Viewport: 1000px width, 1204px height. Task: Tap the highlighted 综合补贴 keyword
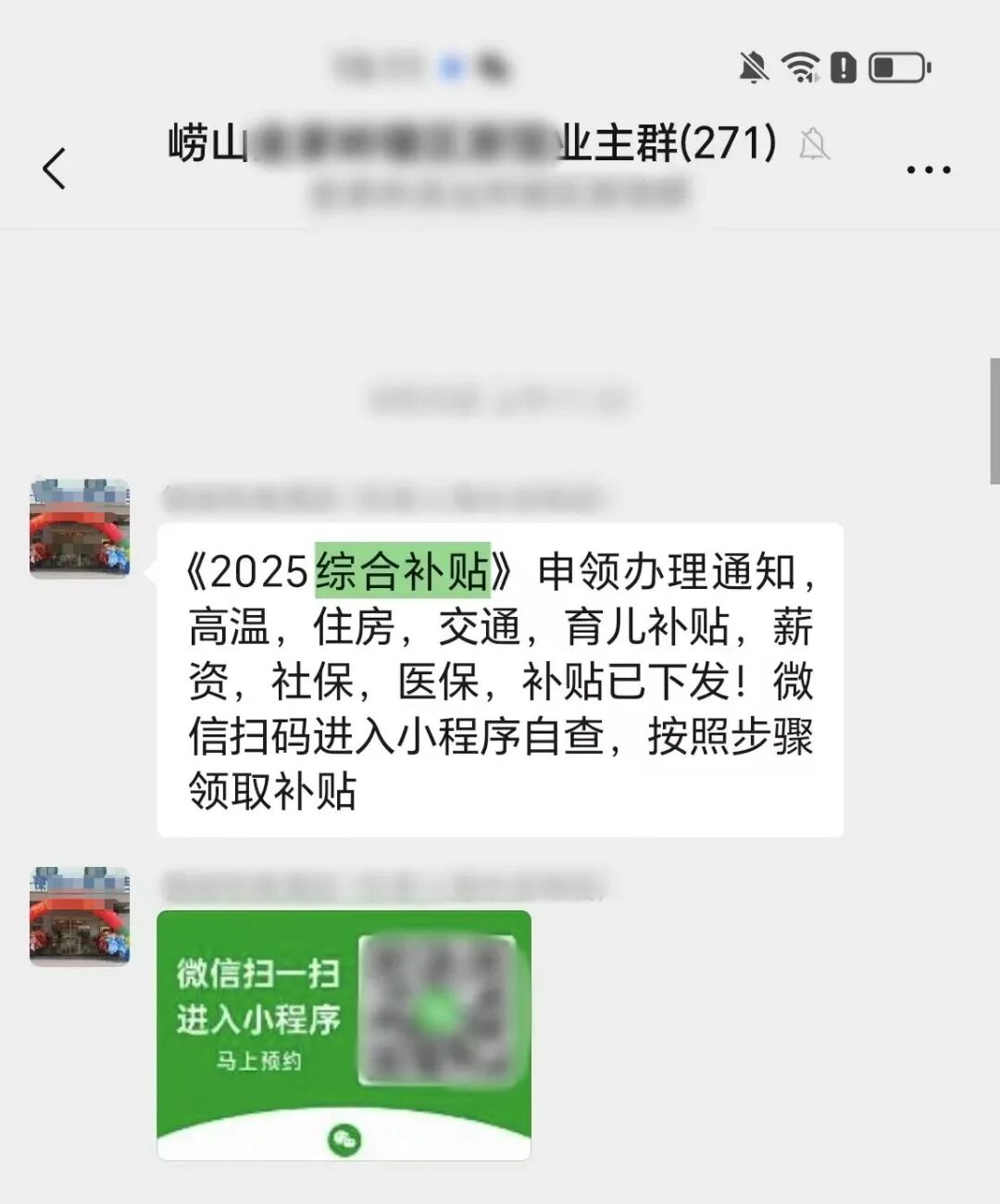(402, 571)
